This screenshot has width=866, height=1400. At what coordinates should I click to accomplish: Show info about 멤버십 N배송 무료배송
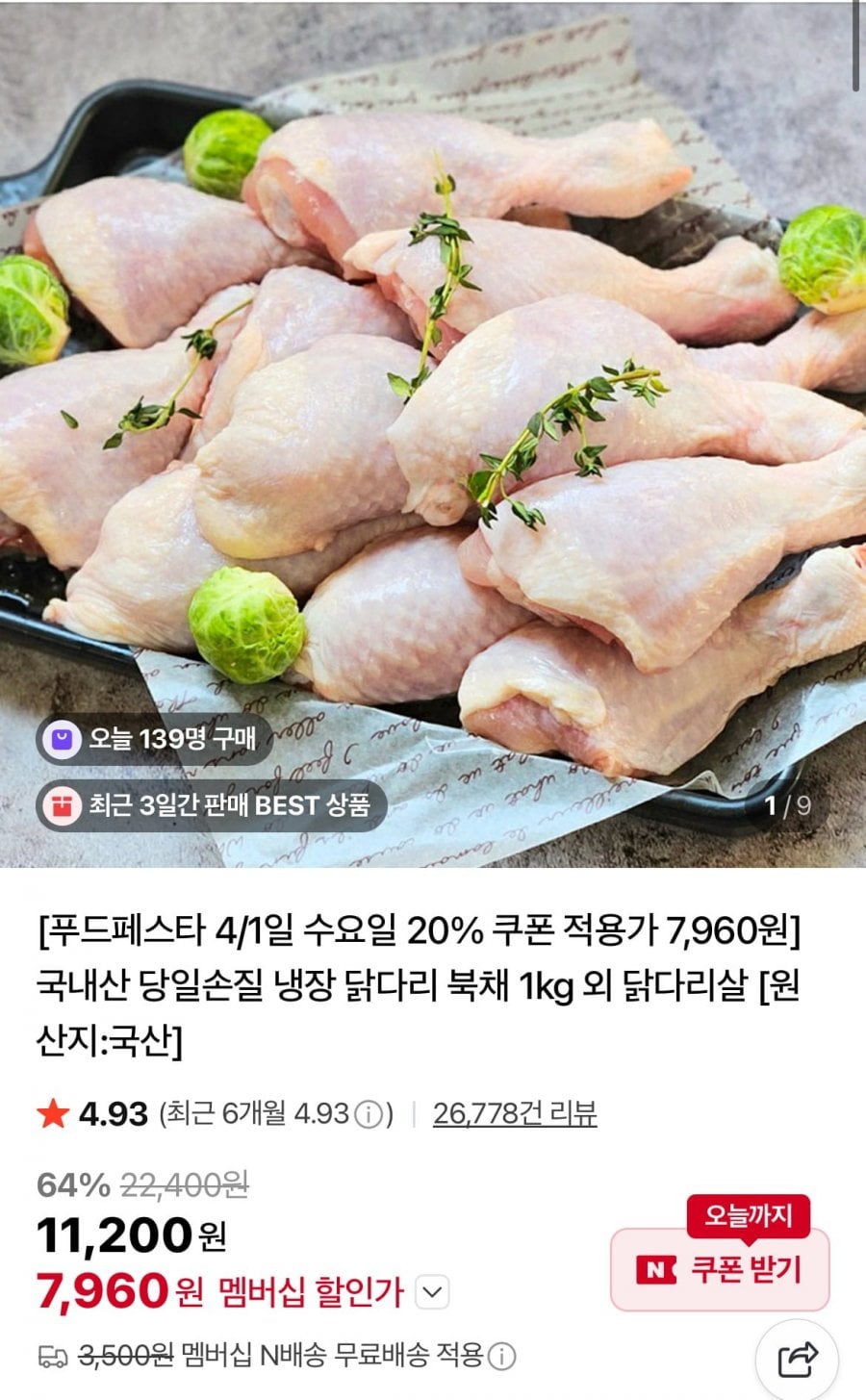coord(500,1357)
